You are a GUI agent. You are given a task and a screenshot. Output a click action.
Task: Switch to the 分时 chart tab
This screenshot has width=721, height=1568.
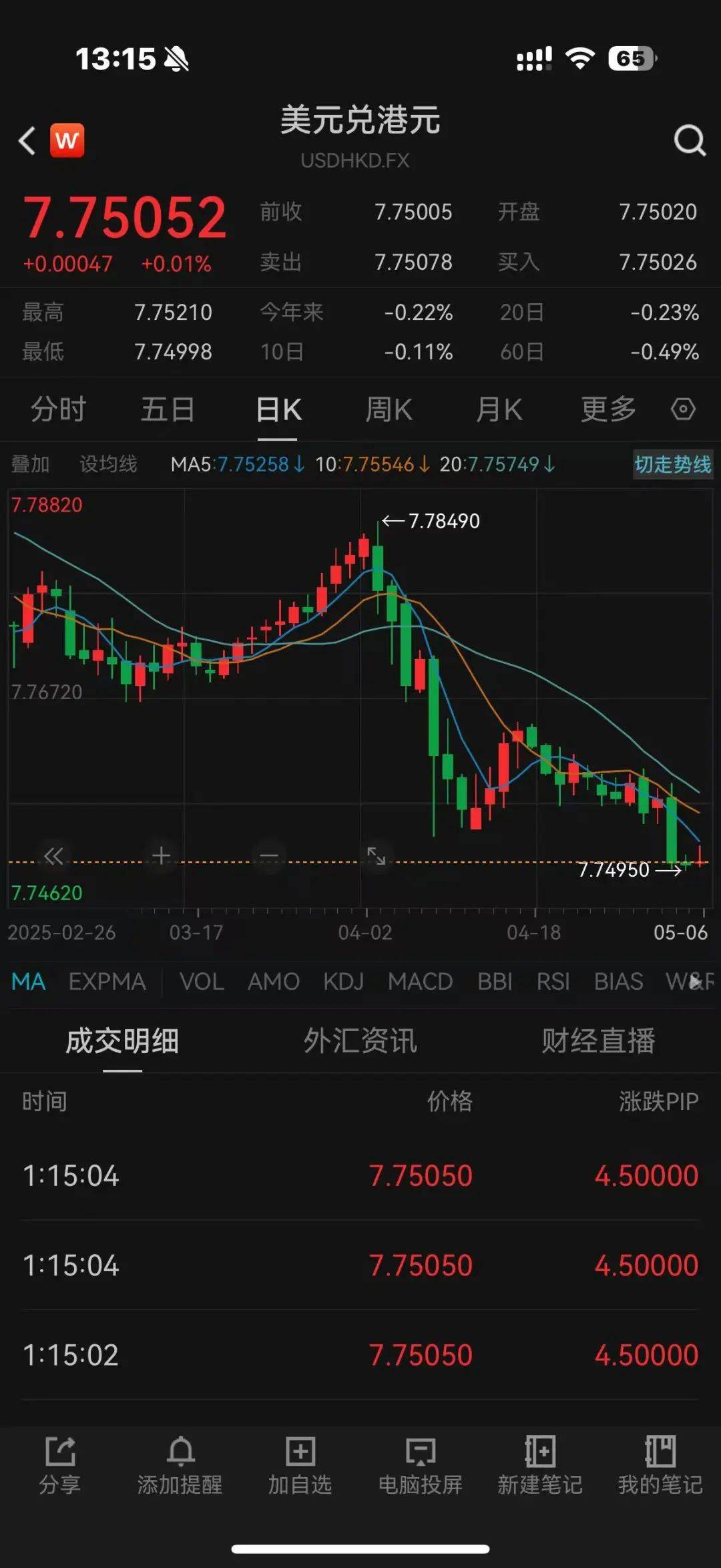tap(59, 409)
